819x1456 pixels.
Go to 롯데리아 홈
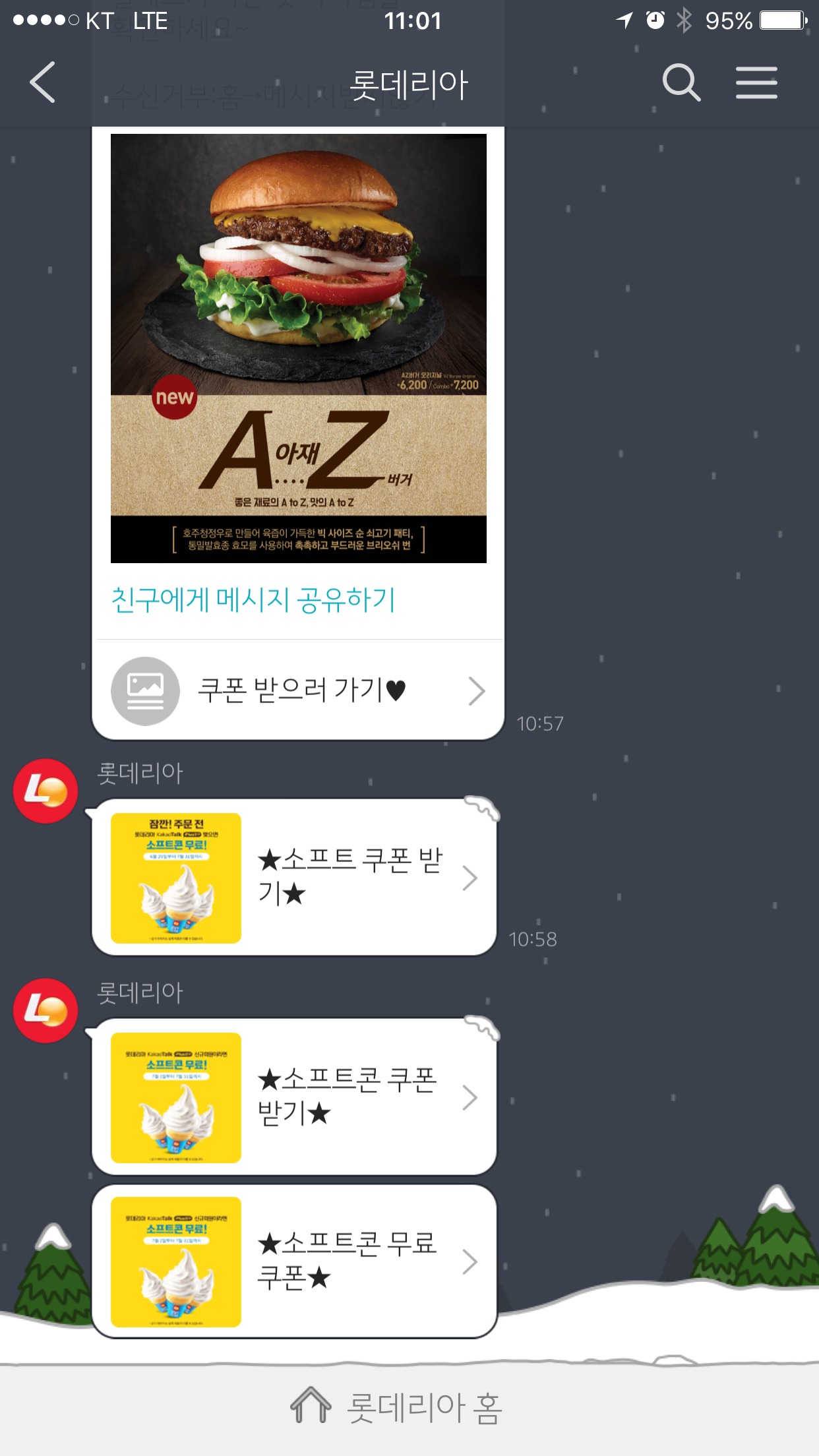pyautogui.click(x=397, y=1407)
